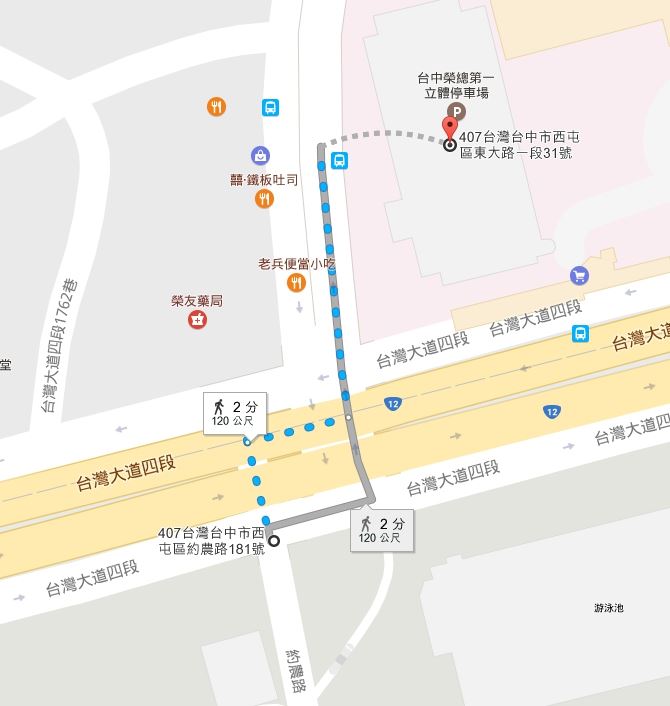Open the bus stop on 台灣大道四段 at right

click(x=580, y=333)
